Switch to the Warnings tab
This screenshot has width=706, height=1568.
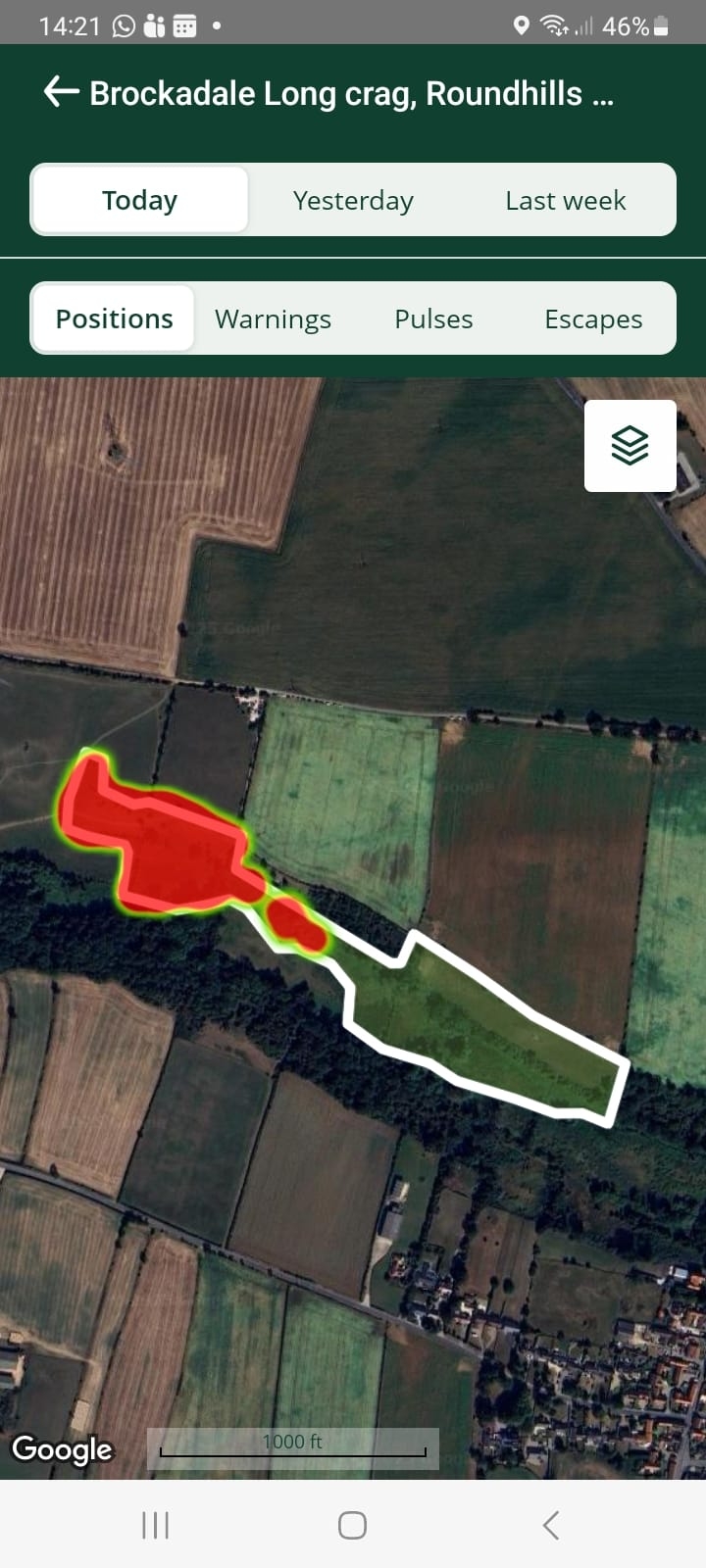(273, 318)
